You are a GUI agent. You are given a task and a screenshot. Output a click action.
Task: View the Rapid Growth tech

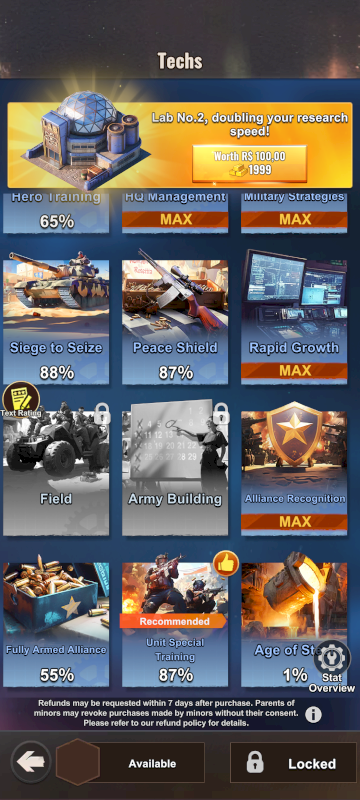click(x=294, y=316)
